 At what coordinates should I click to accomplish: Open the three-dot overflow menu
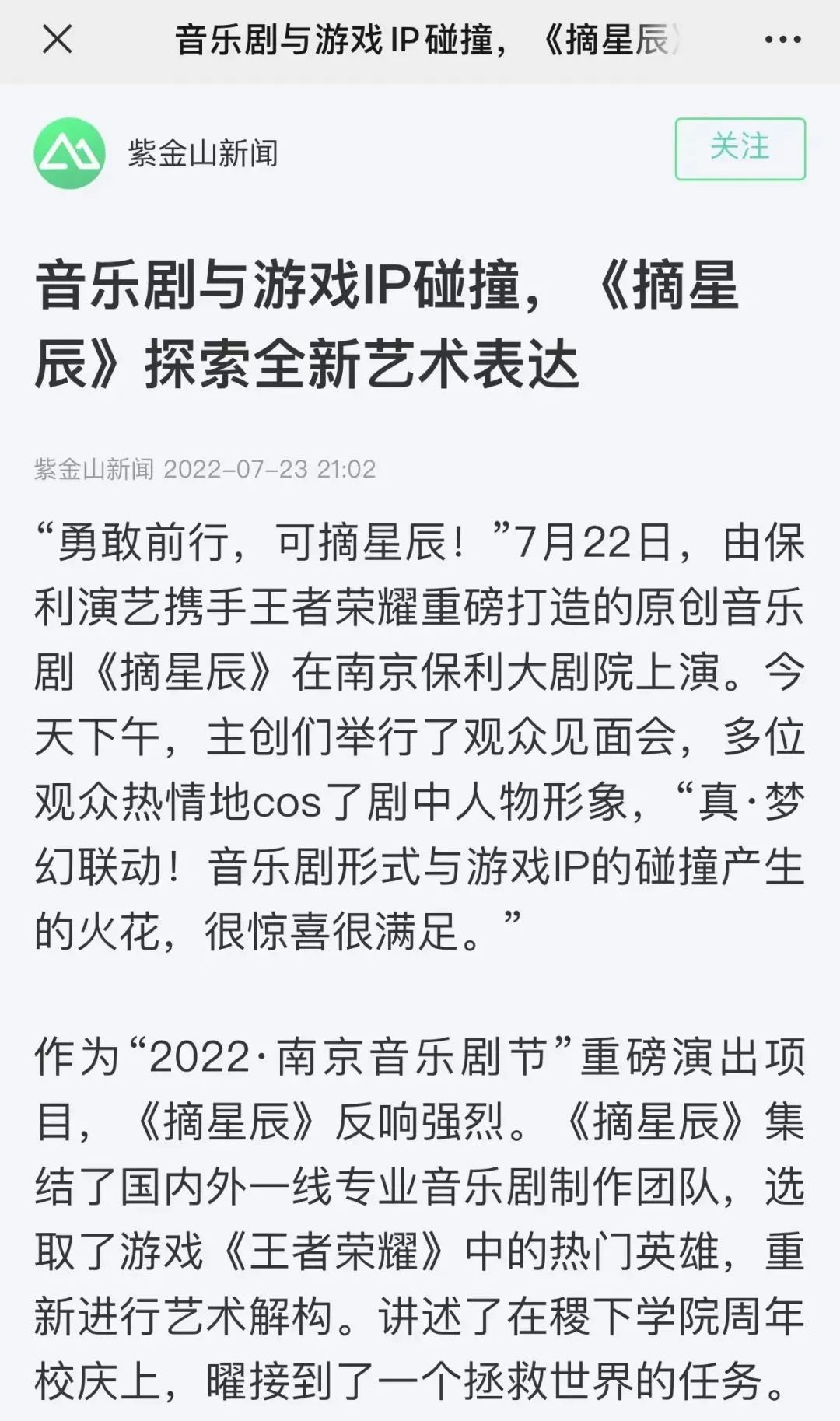(782, 40)
